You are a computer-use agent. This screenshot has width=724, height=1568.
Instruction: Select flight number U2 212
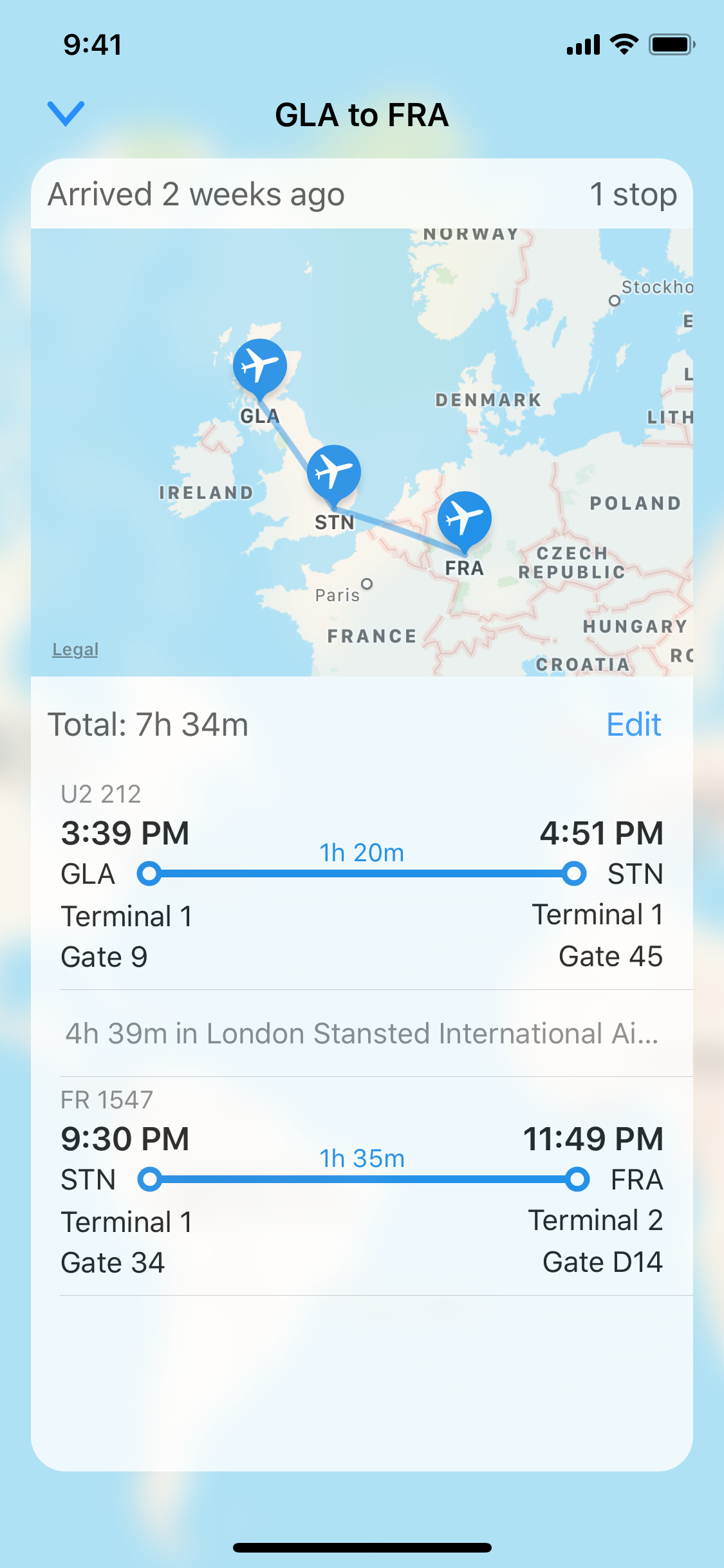point(102,794)
